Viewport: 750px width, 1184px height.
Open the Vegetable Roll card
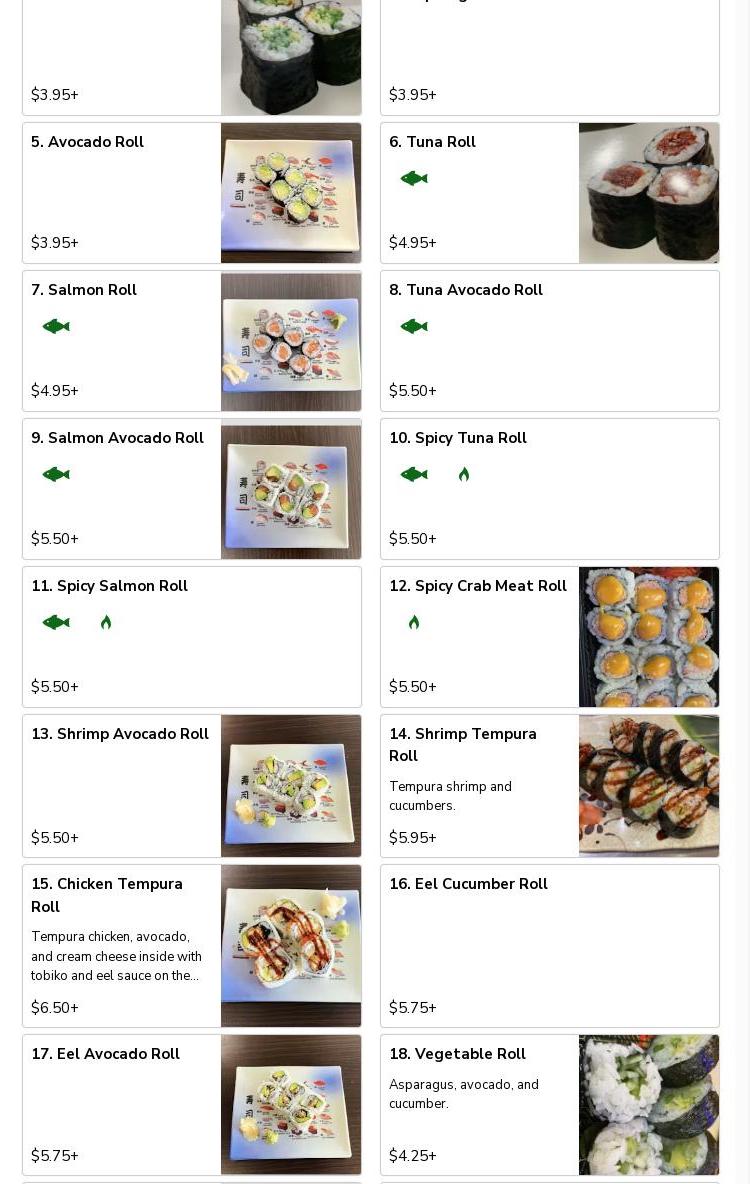pyautogui.click(x=549, y=1105)
